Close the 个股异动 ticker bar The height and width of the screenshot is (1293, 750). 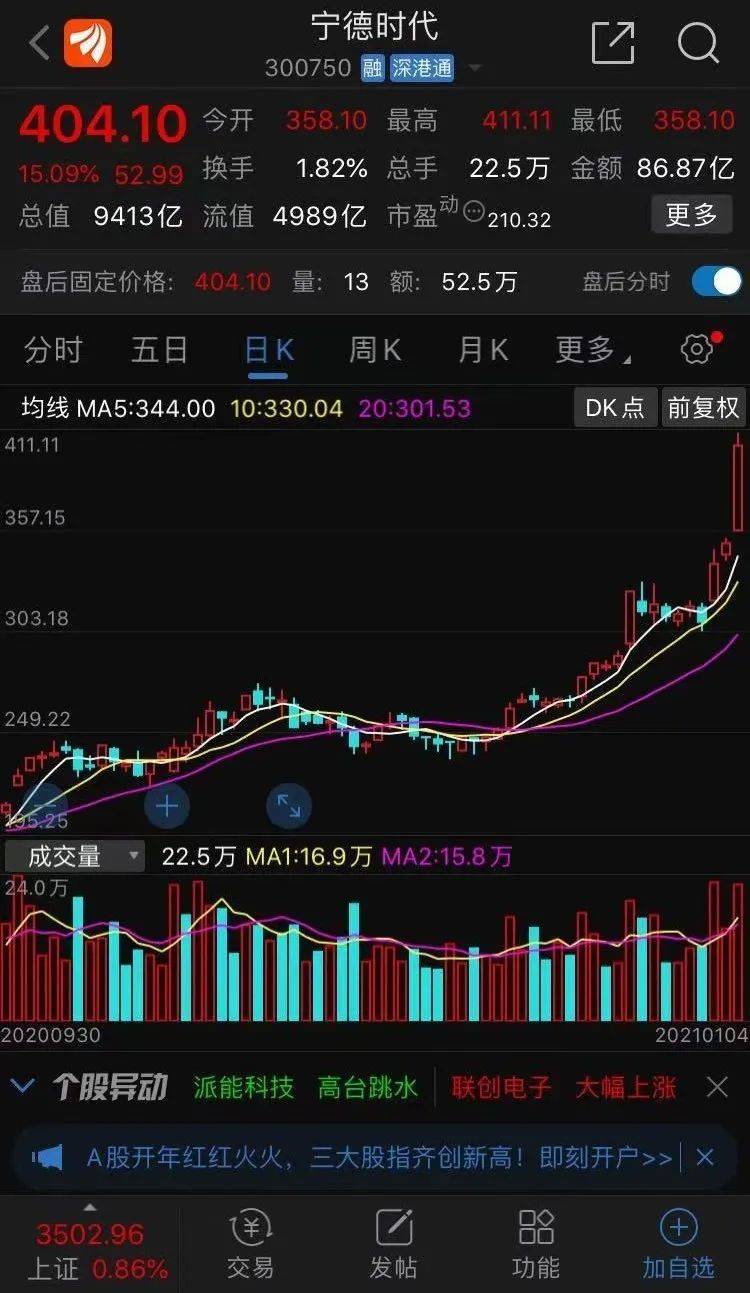point(717,1087)
